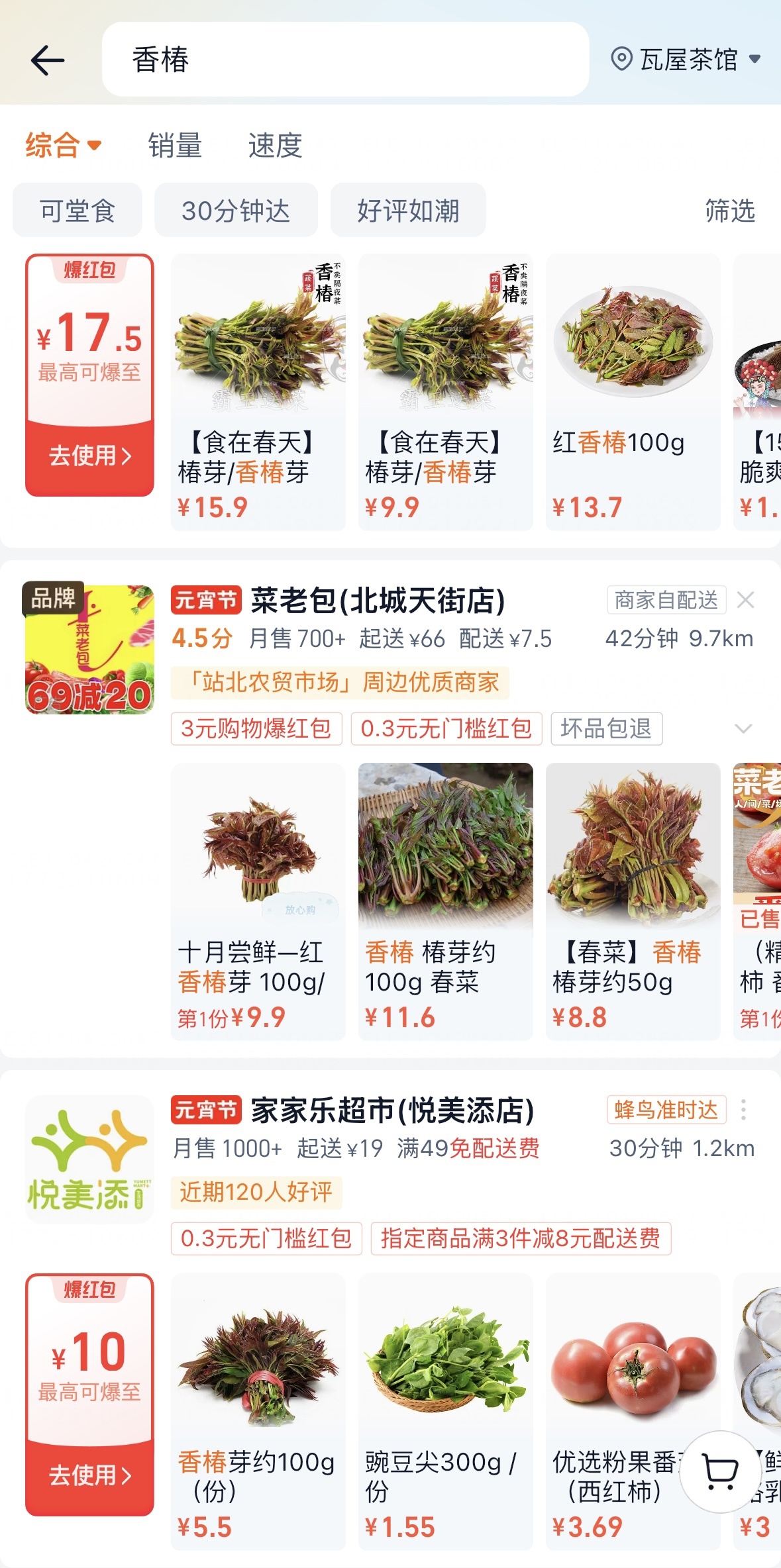Sort results by 销量

(x=175, y=145)
